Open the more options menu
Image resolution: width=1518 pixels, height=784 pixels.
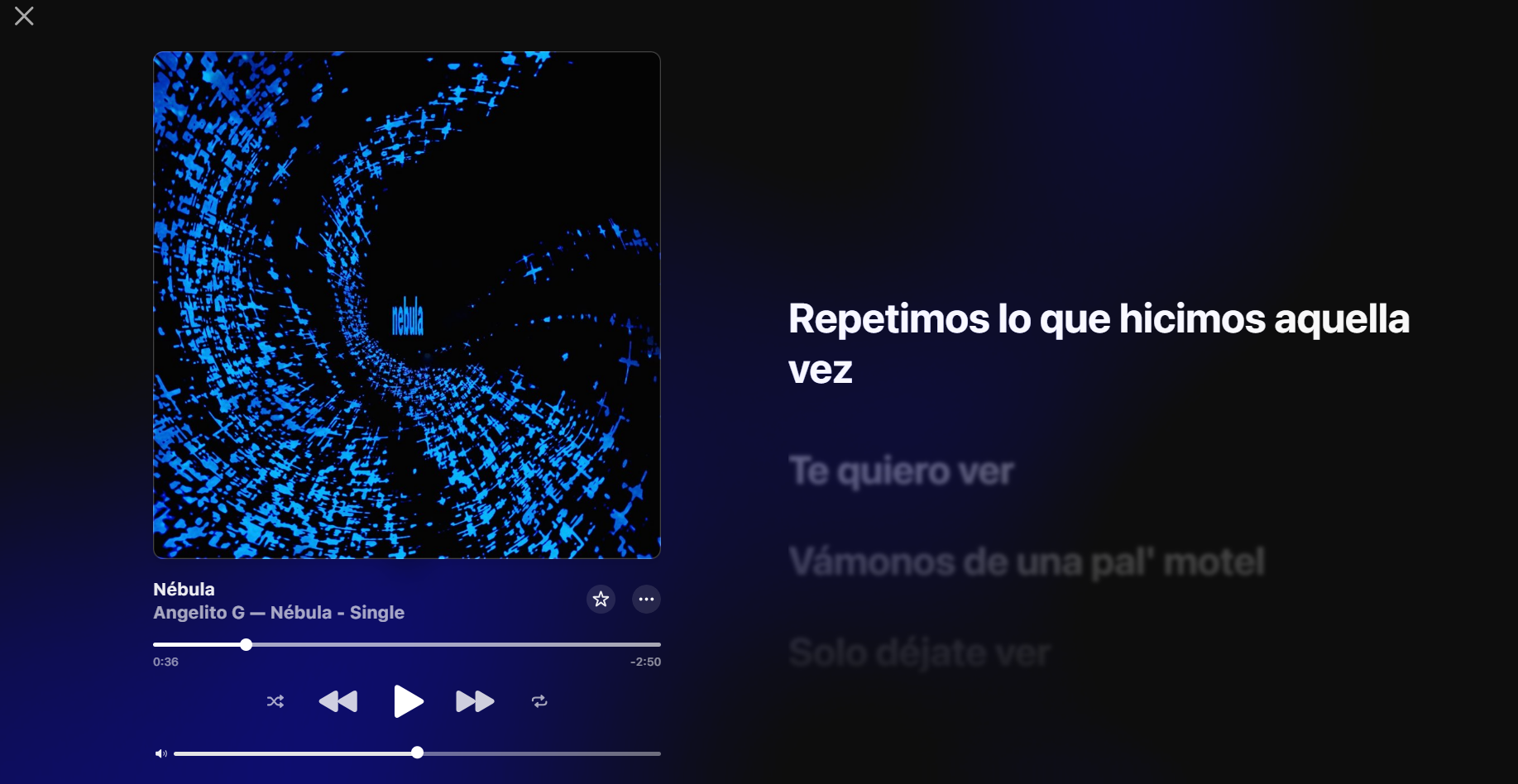point(646,599)
